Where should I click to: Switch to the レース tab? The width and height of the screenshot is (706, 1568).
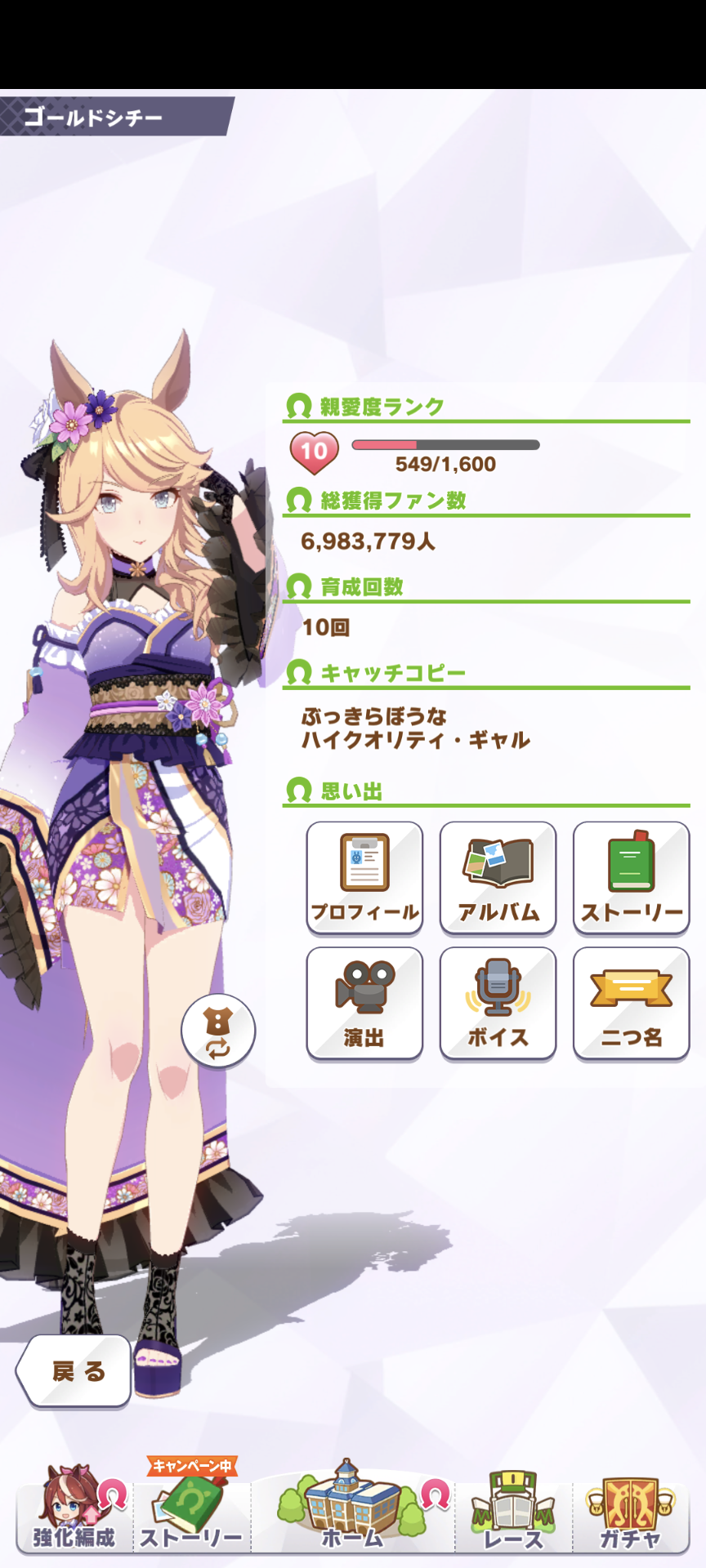pyautogui.click(x=513, y=1511)
